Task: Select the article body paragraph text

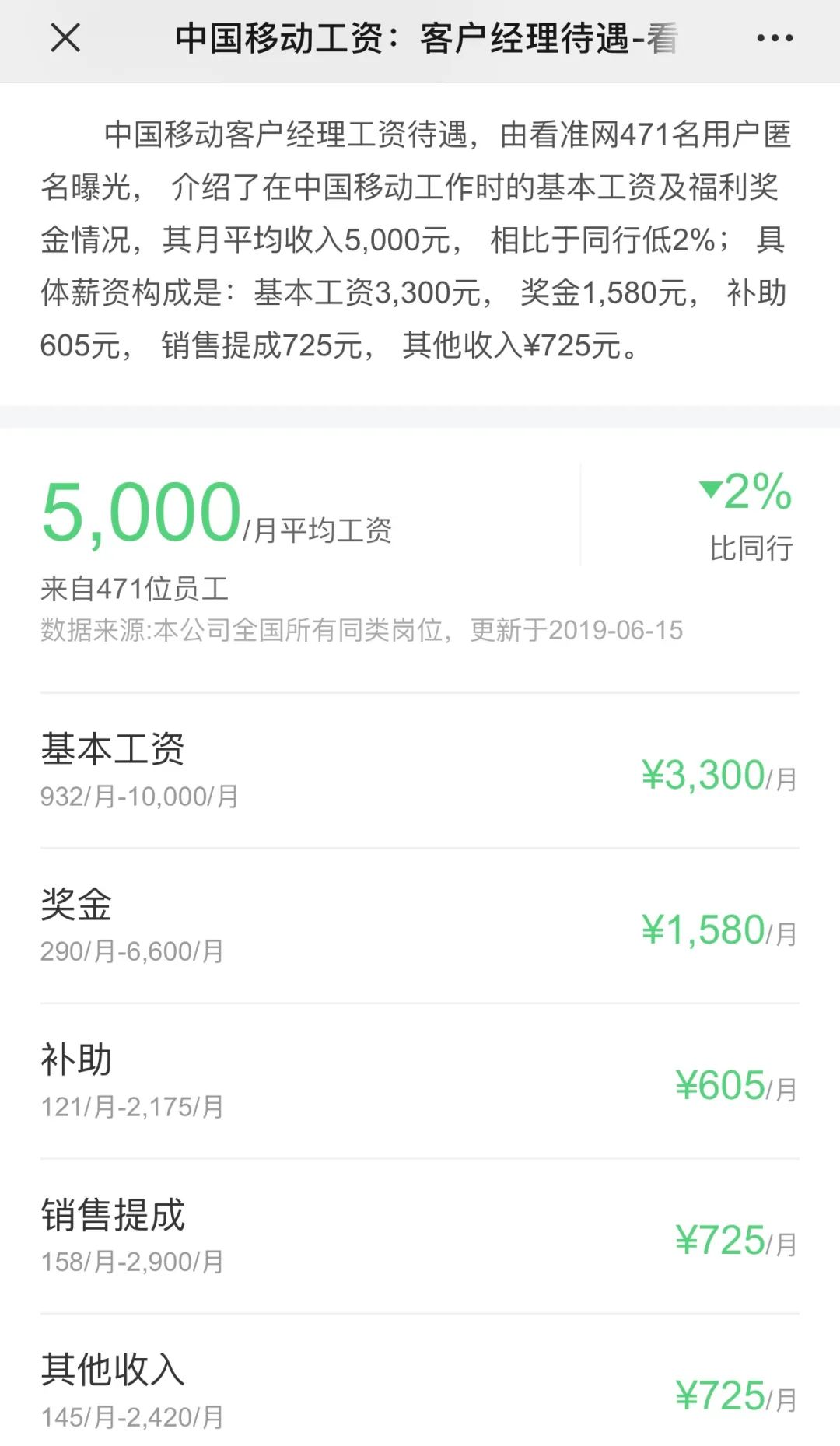Action: tap(420, 237)
